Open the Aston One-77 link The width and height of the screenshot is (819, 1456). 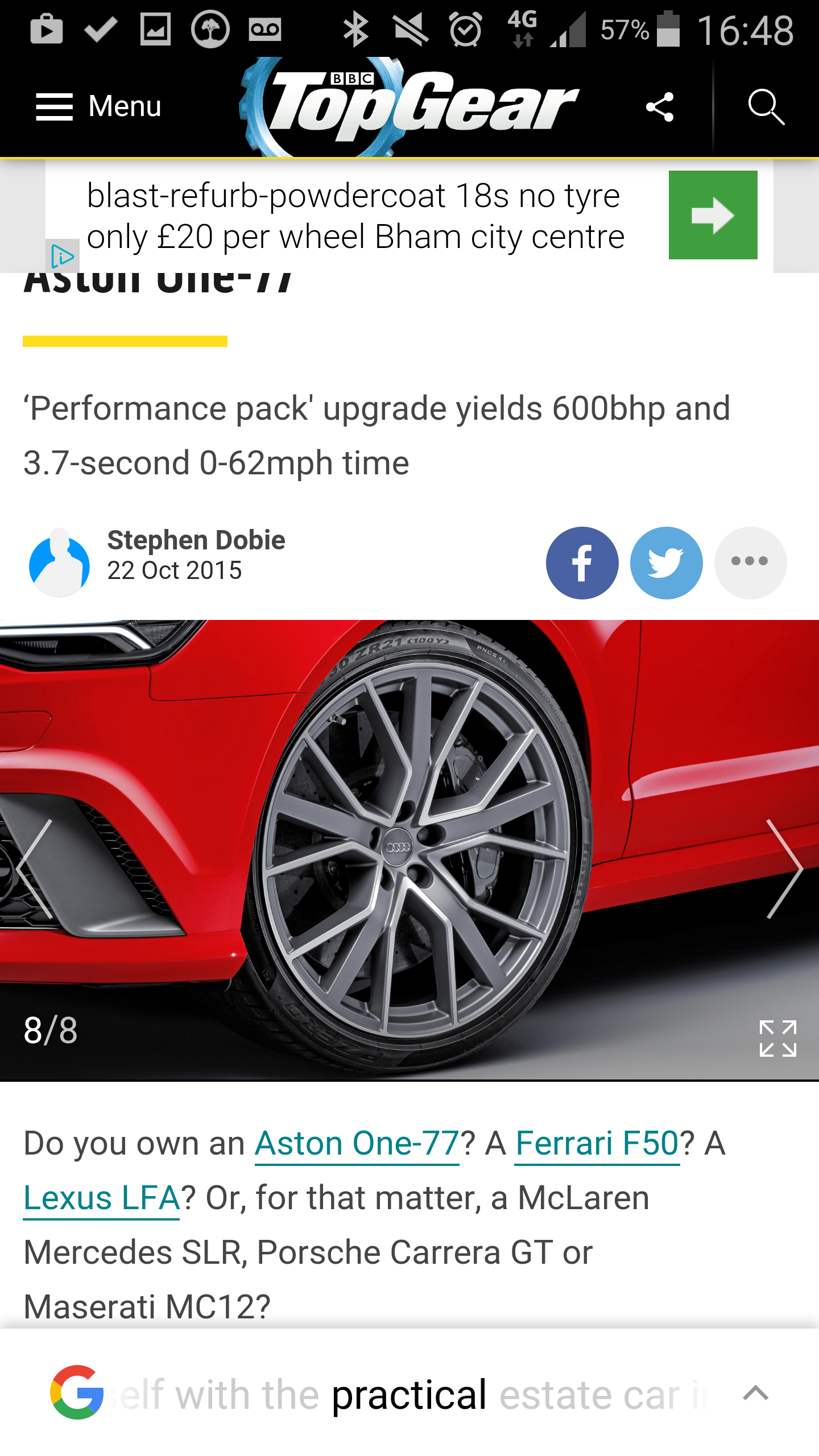357,1143
